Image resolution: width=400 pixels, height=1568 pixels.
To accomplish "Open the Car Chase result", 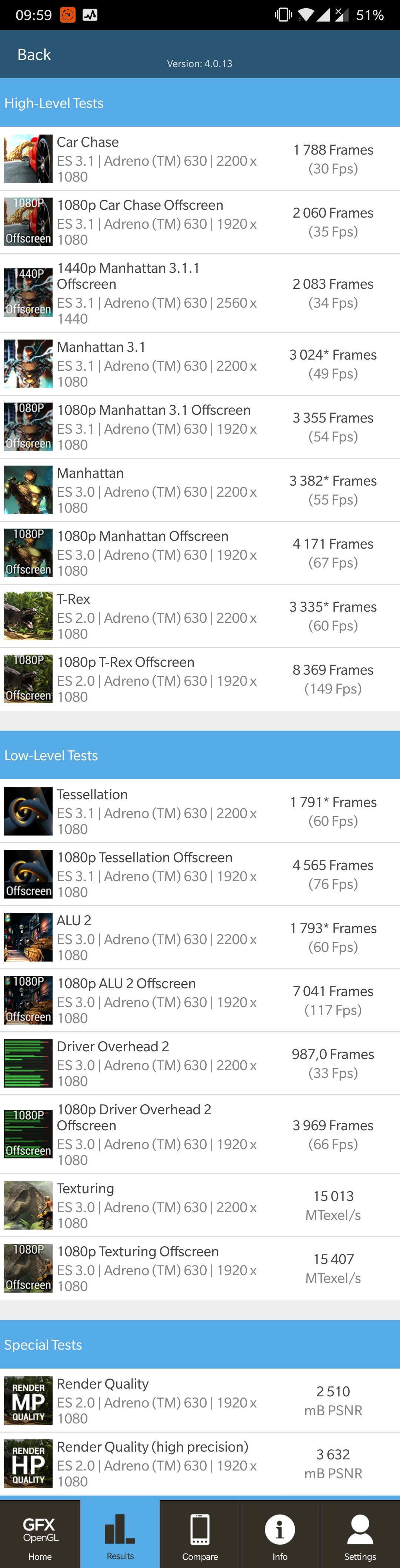I will pyautogui.click(x=200, y=159).
